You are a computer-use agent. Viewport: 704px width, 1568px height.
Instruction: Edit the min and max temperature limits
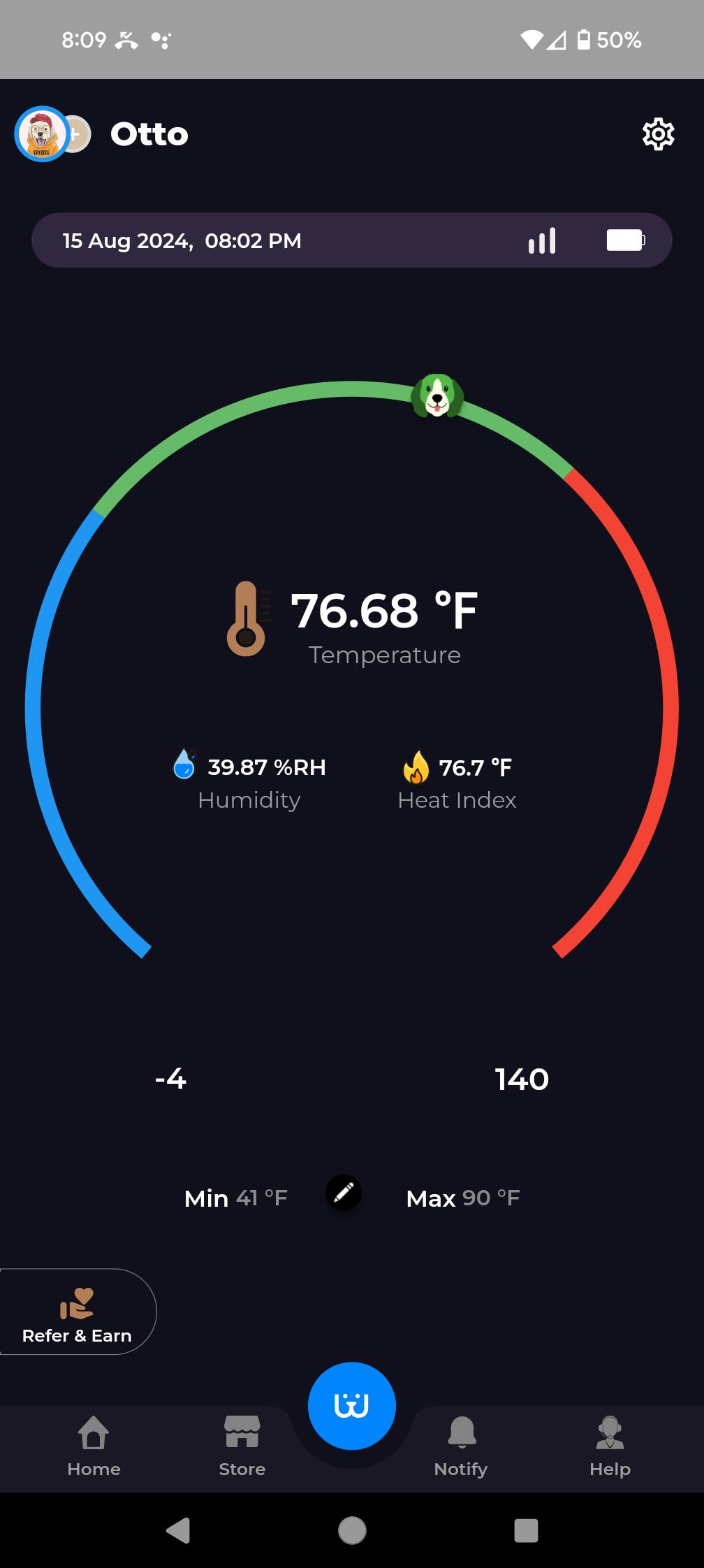coord(344,1193)
